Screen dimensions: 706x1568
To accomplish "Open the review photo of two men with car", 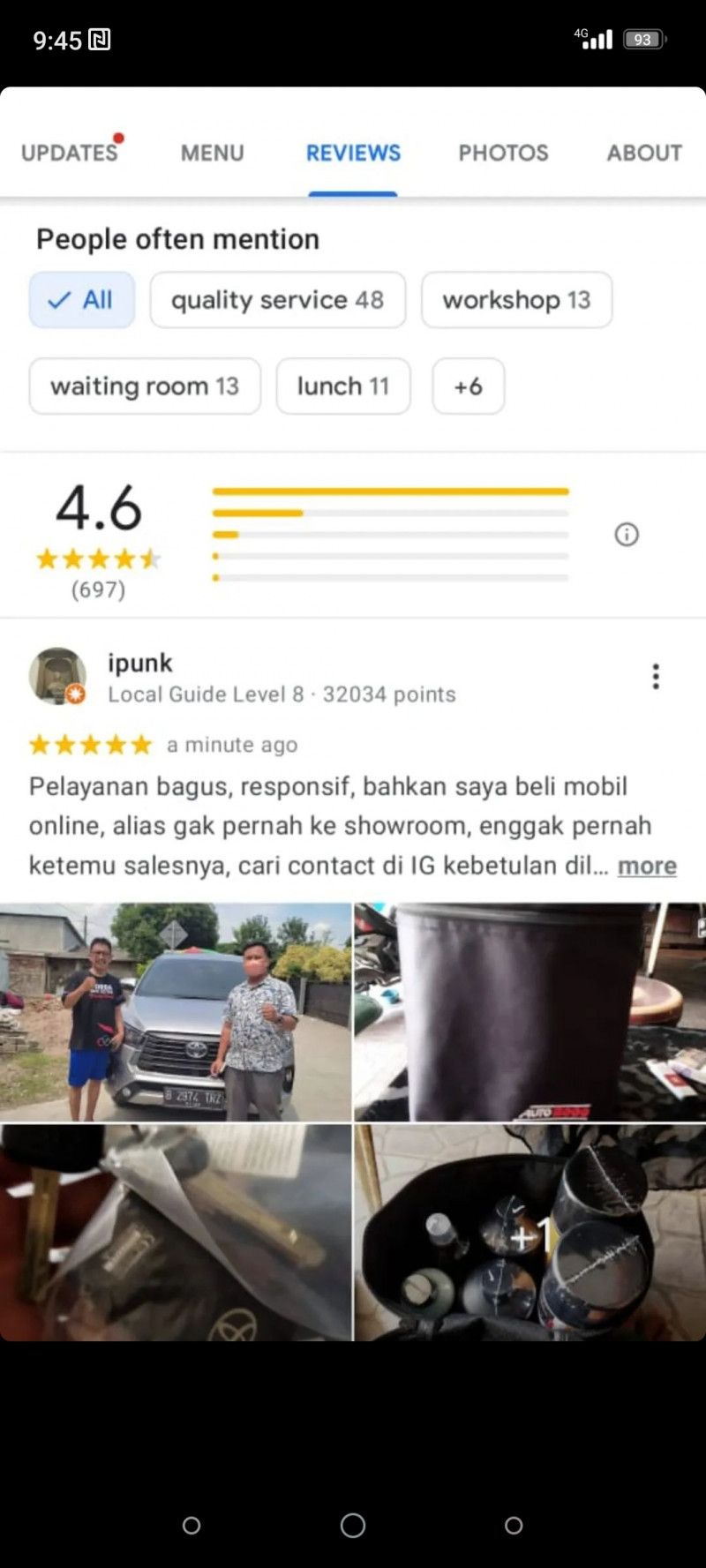I will (176, 1011).
